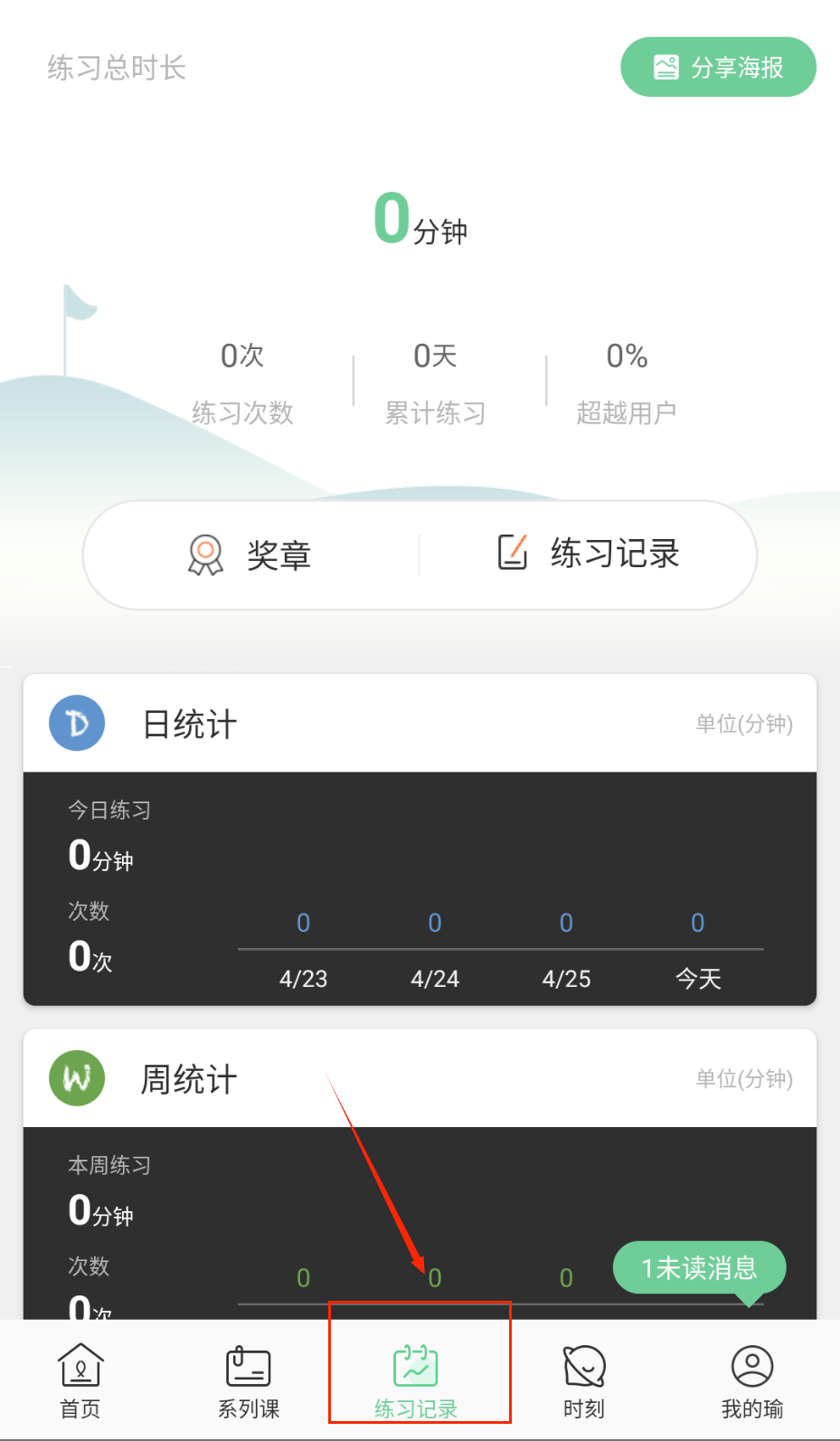Open the 我的瑜 profile tab
Image resolution: width=840 pixels, height=1441 pixels.
click(751, 1380)
